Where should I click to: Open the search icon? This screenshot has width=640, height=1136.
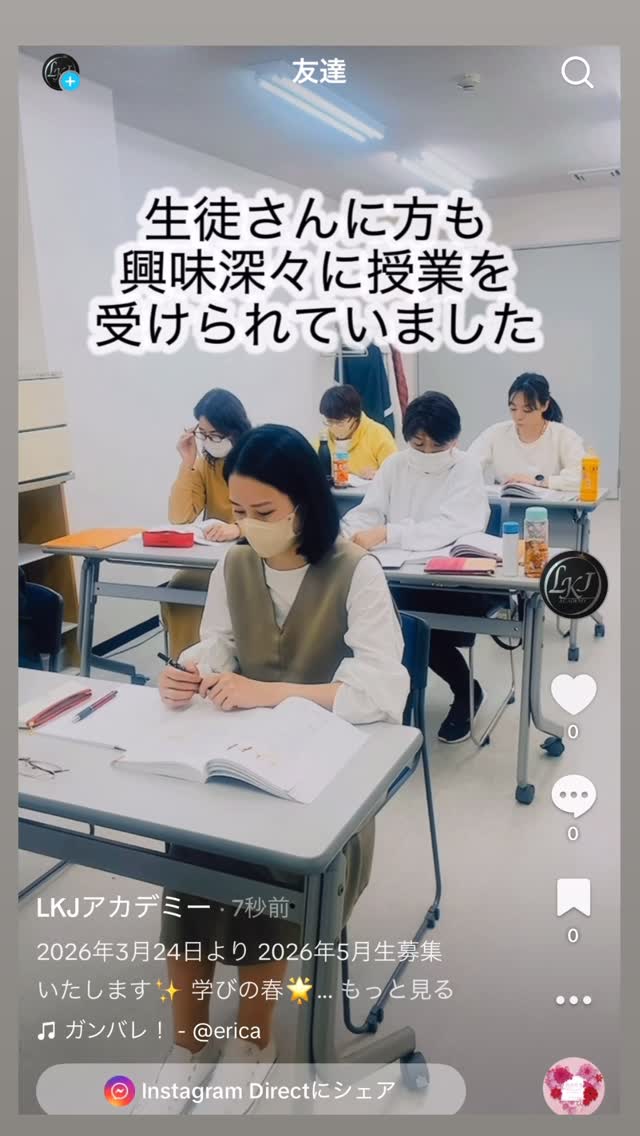tap(577, 72)
